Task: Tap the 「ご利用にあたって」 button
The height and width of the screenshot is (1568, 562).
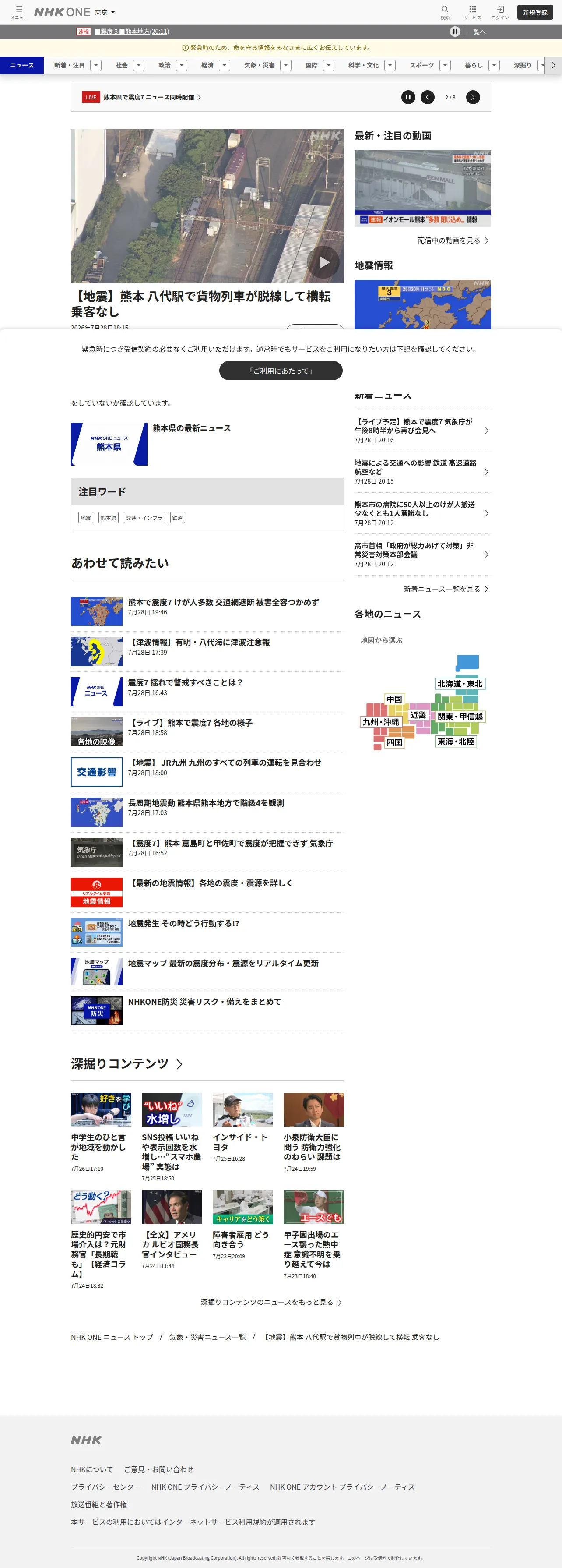Action: pos(281,371)
